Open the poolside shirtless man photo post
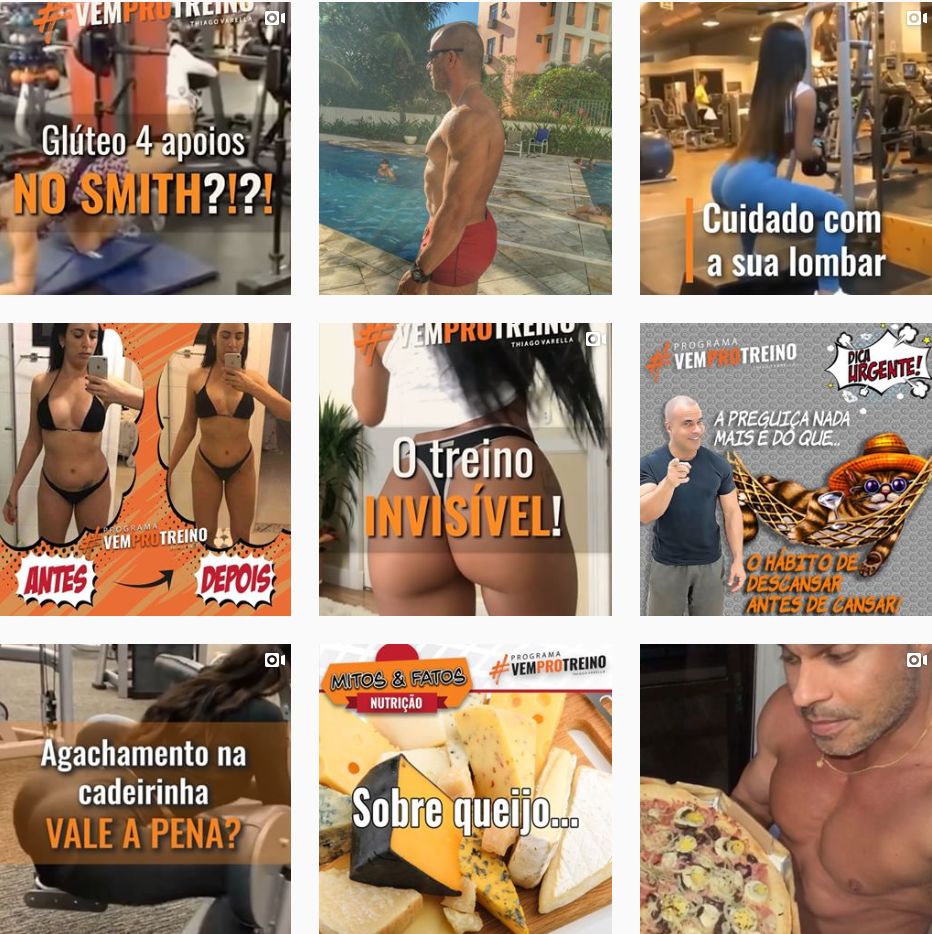 (465, 148)
